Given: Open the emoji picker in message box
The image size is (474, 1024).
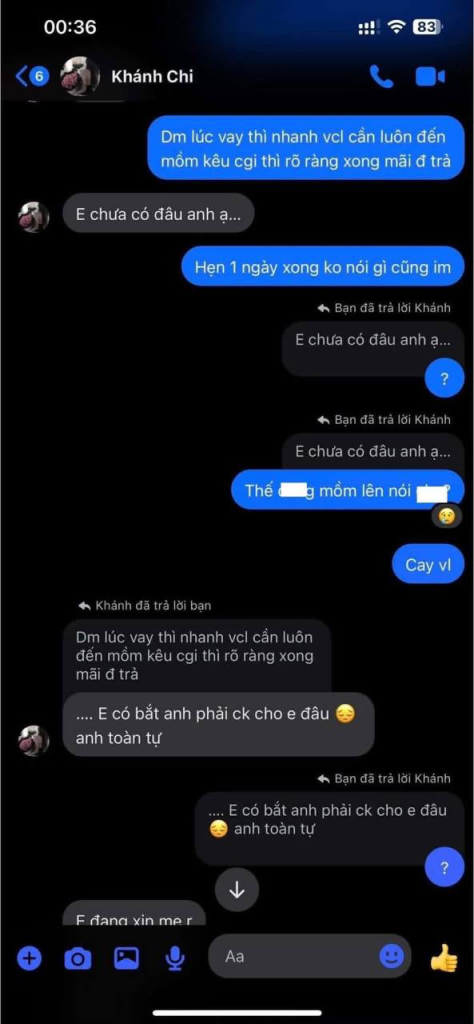Looking at the screenshot, I should pyautogui.click(x=392, y=957).
